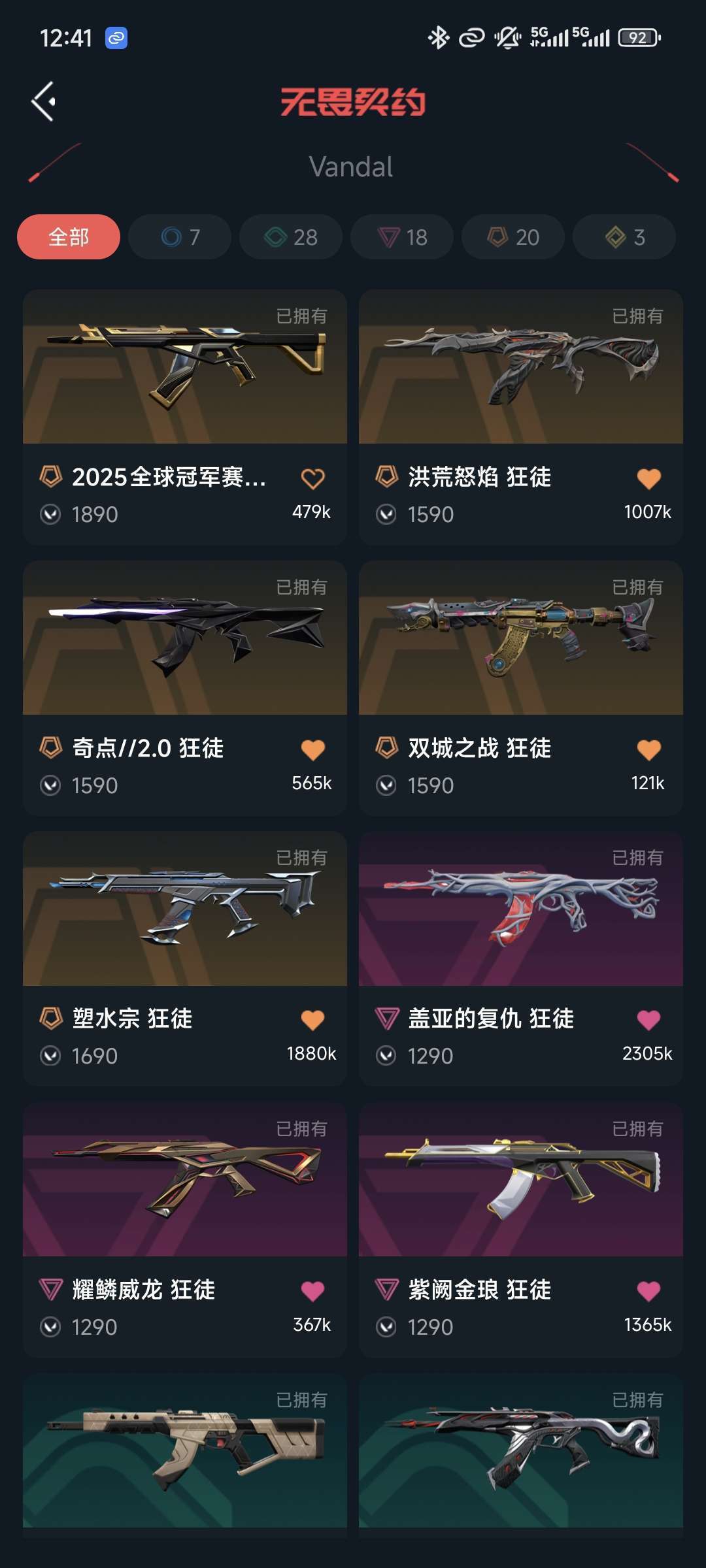706x1568 pixels.
Task: Select the 全部 filter chip
Action: (x=69, y=237)
